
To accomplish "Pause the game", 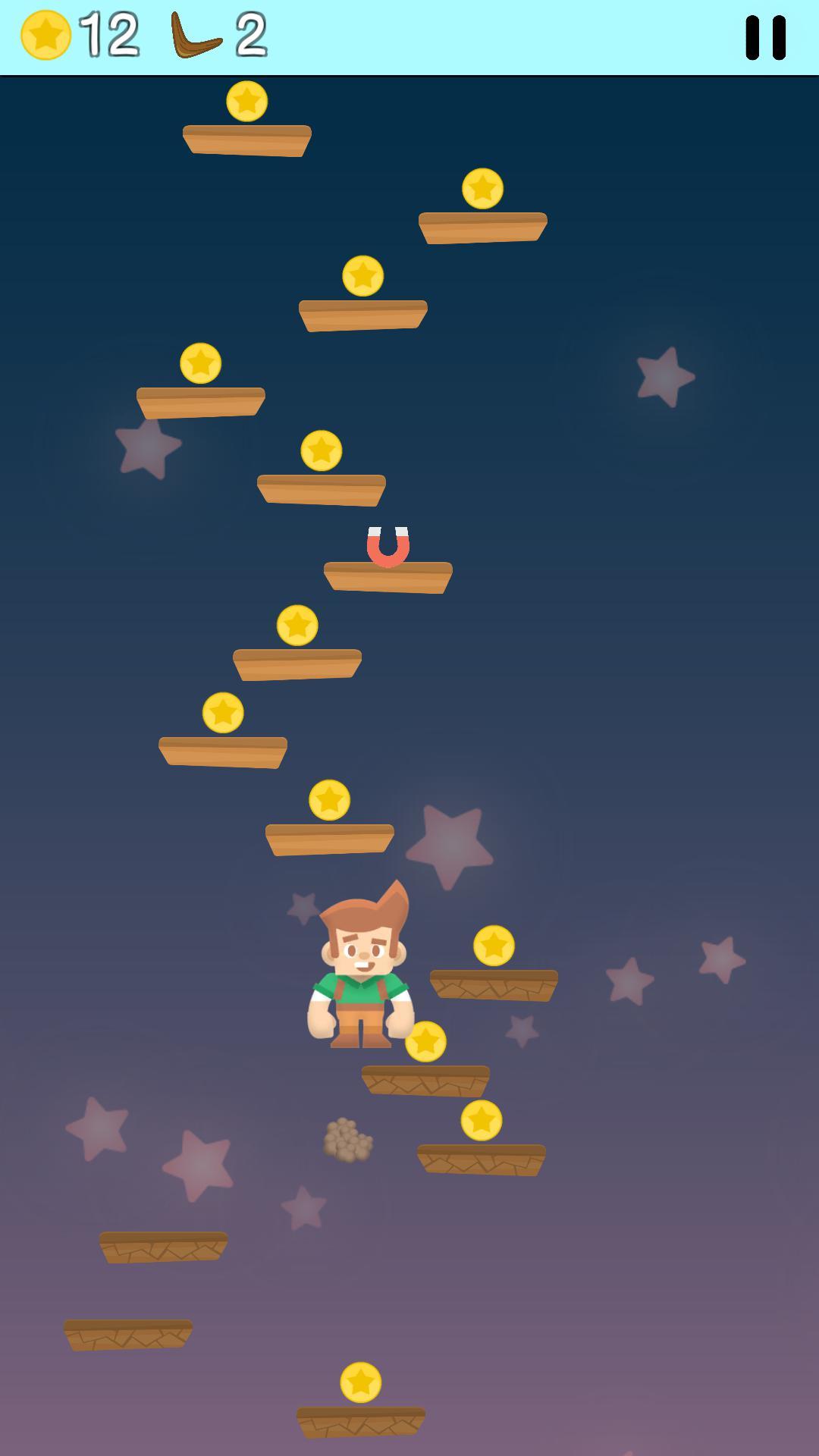I will (765, 38).
